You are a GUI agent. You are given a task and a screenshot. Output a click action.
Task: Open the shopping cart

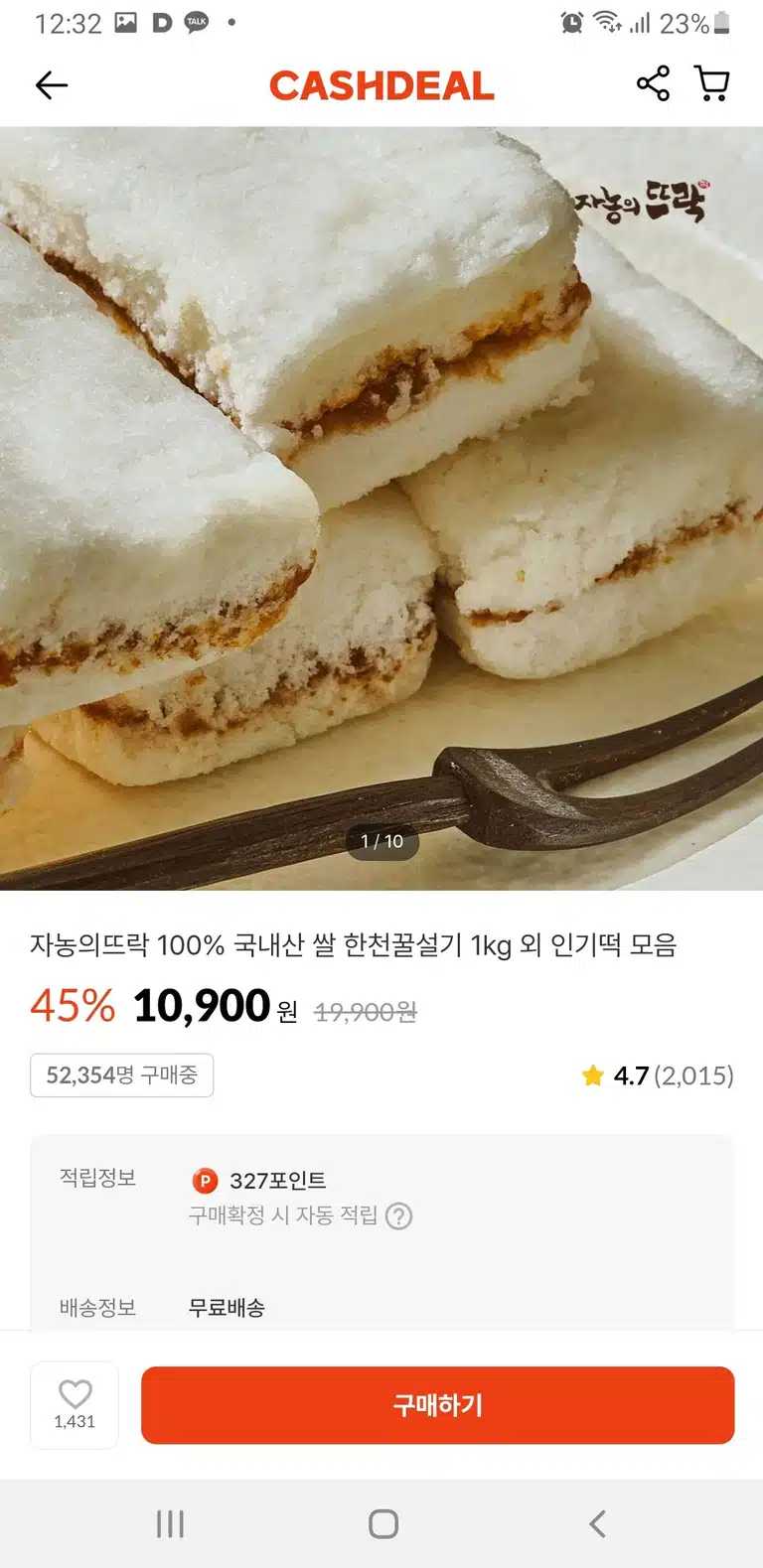pos(711,83)
